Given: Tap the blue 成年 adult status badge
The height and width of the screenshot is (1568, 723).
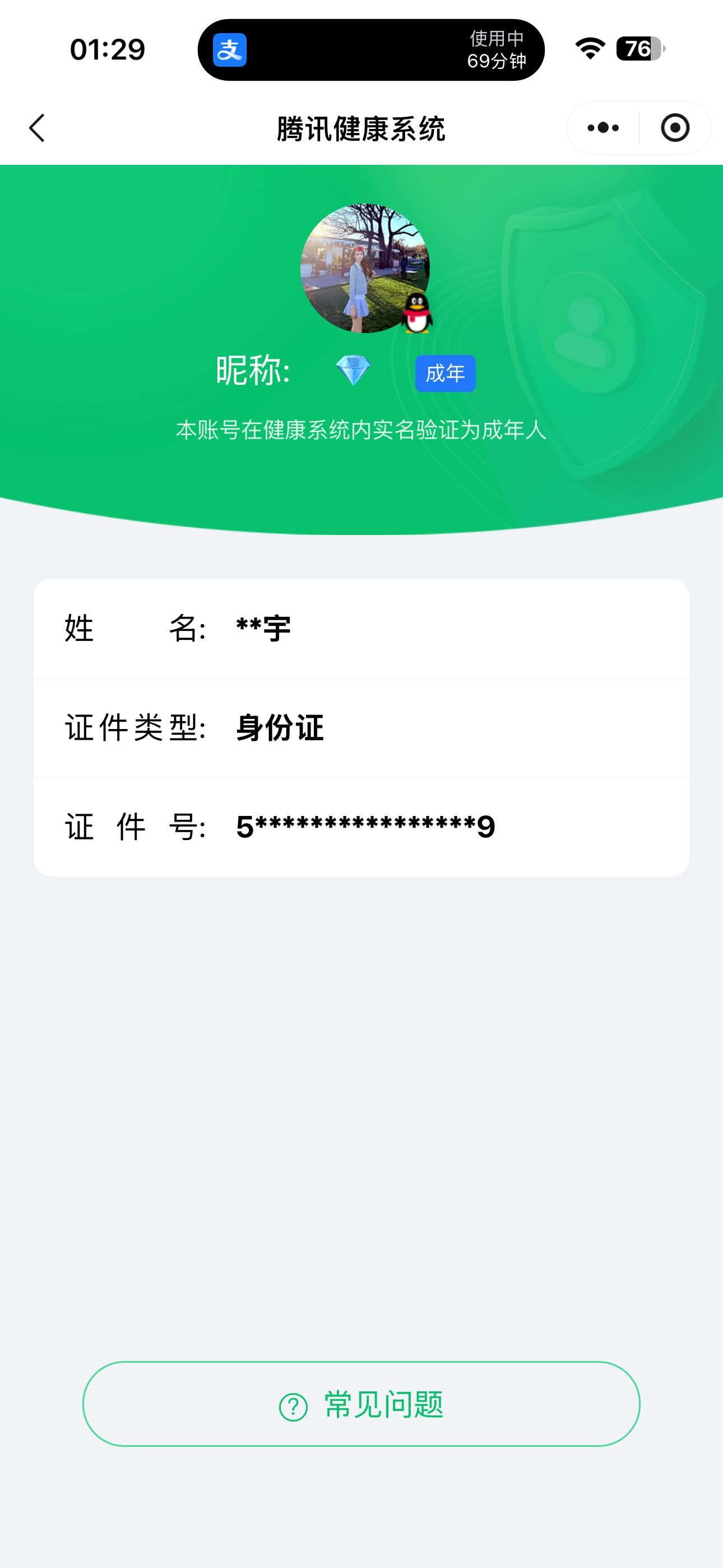Looking at the screenshot, I should [445, 372].
